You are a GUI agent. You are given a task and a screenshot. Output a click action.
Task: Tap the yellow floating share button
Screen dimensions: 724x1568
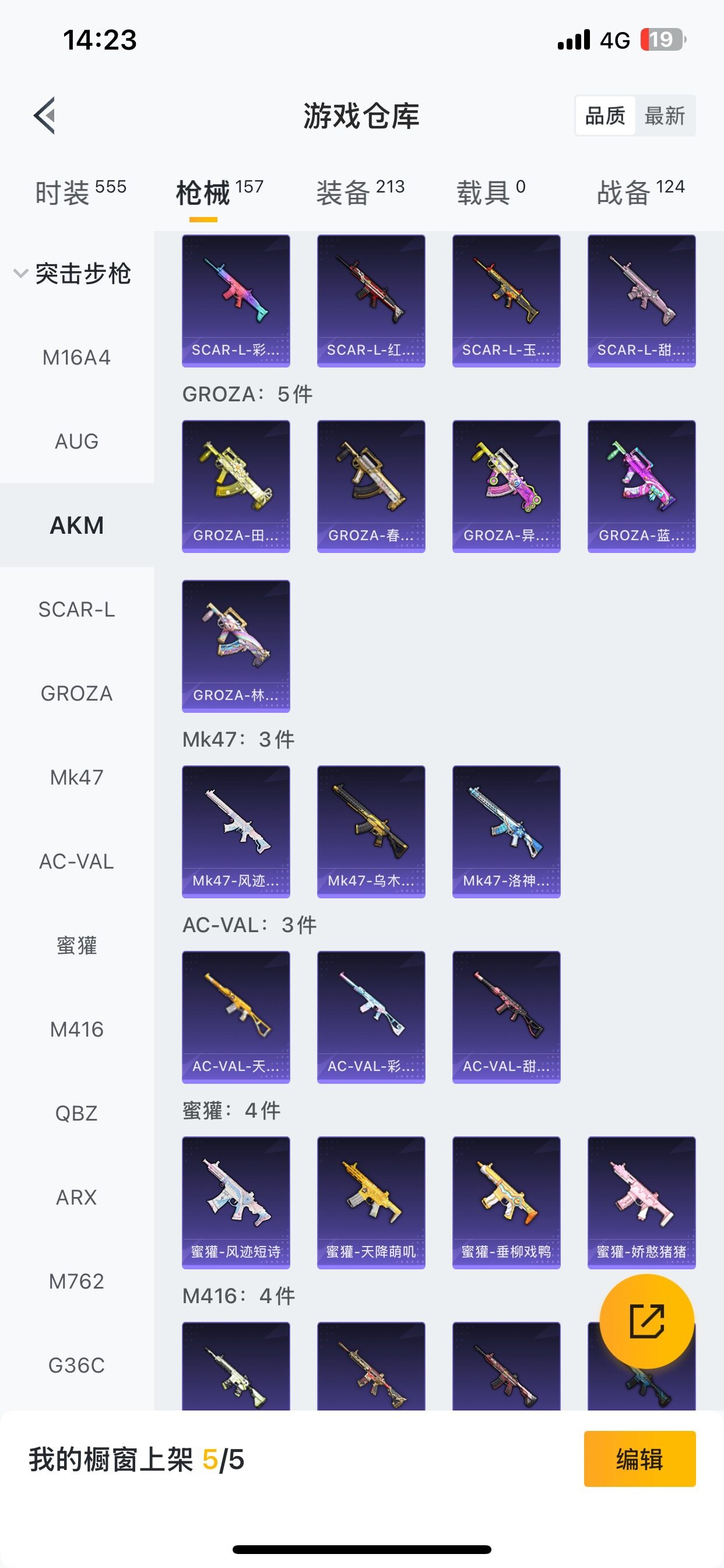pyautogui.click(x=646, y=1321)
